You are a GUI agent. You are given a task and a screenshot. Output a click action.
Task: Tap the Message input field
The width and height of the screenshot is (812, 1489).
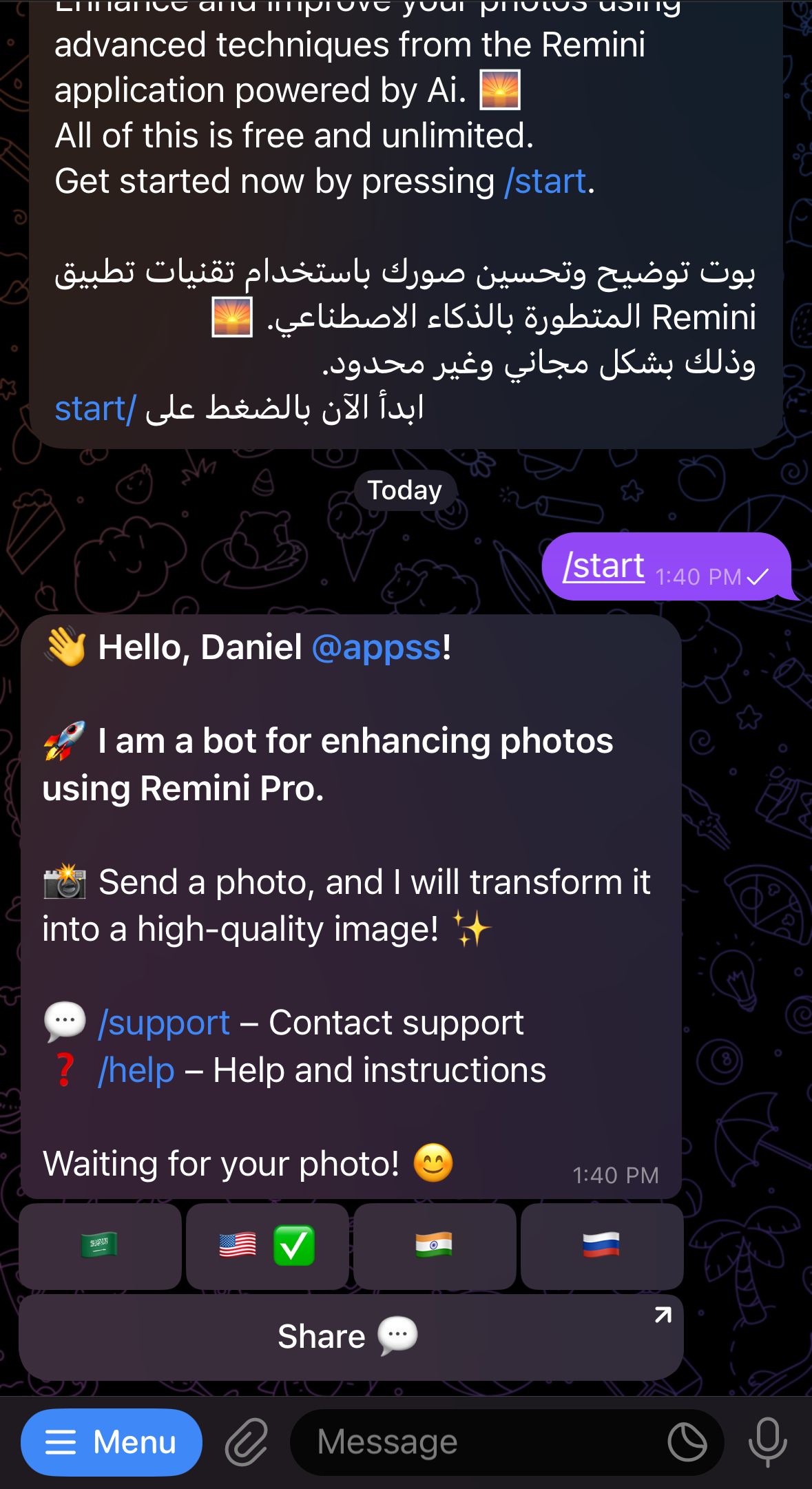click(x=441, y=1441)
